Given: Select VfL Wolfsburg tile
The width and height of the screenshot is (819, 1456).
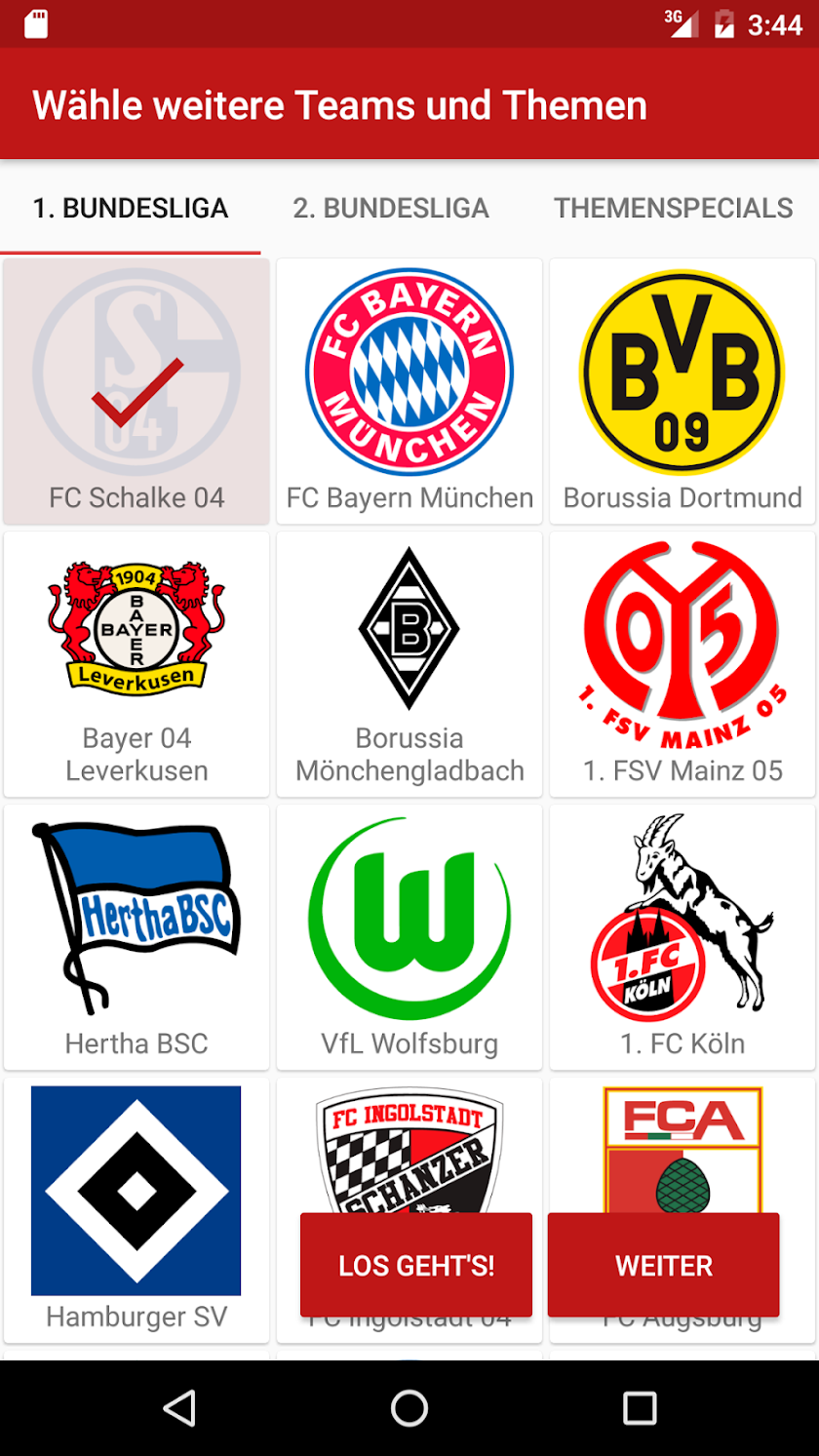Looking at the screenshot, I should coord(409,936).
